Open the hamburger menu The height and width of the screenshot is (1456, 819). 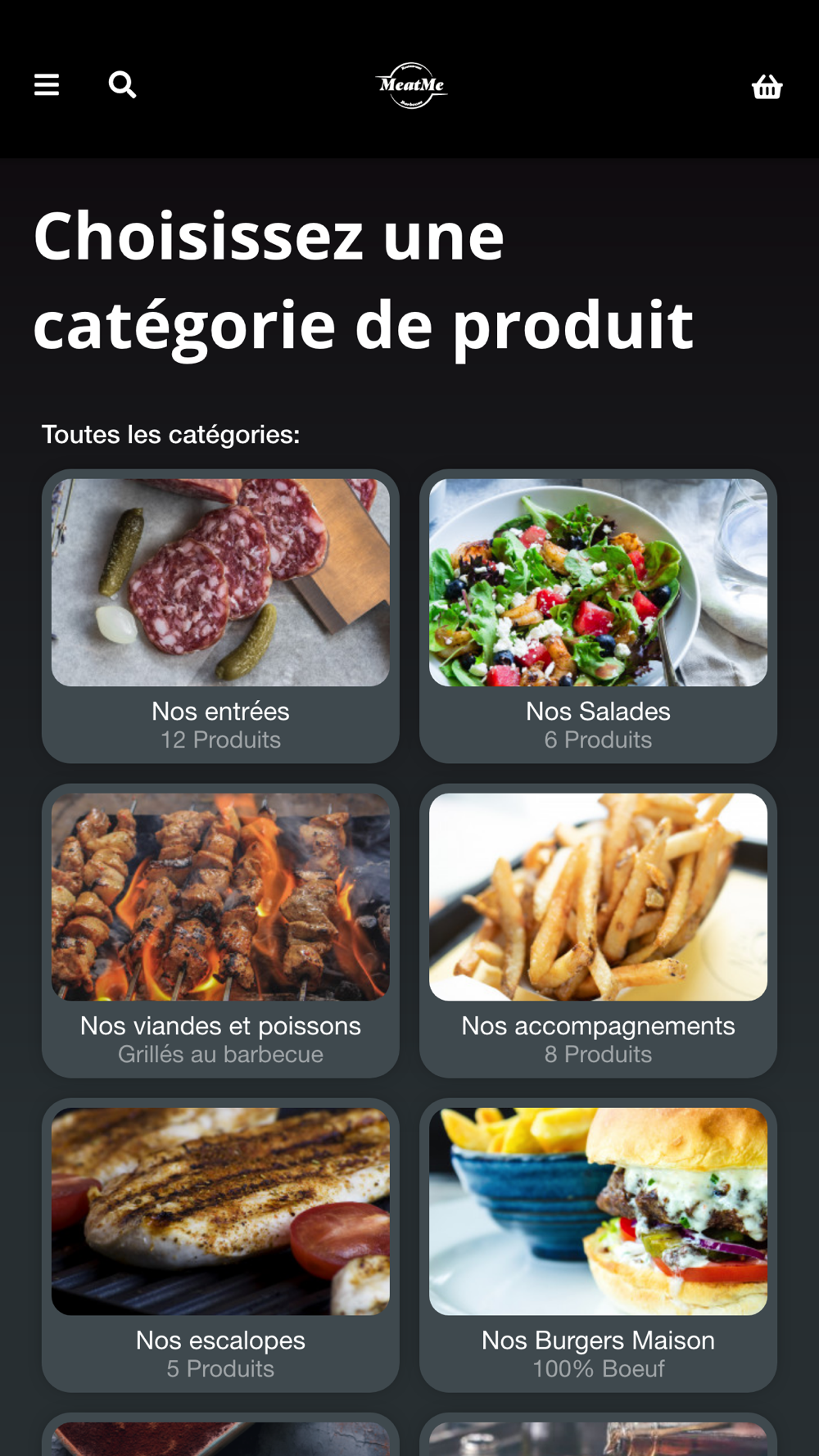tap(47, 84)
